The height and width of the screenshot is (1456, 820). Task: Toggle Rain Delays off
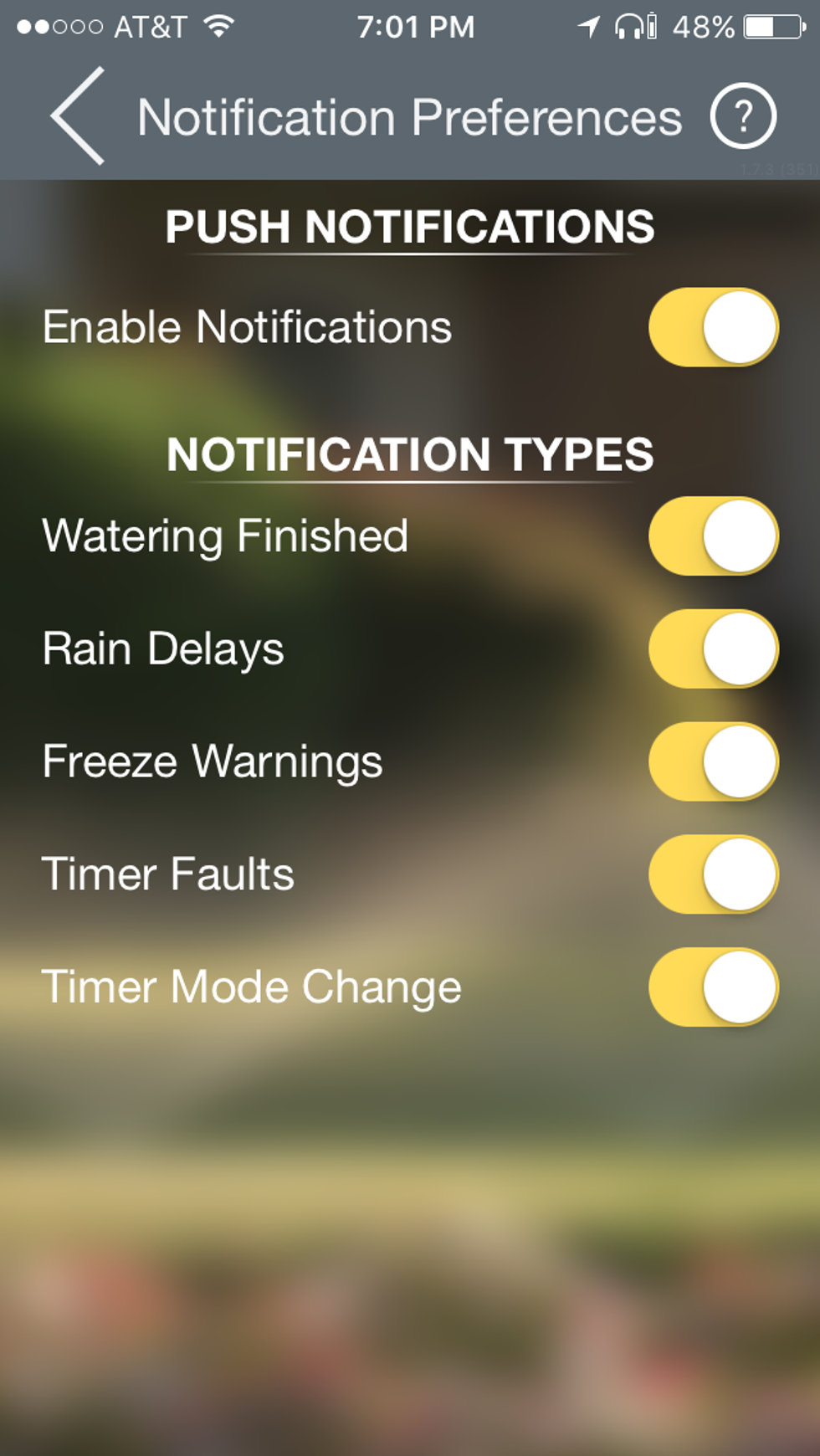pos(711,649)
